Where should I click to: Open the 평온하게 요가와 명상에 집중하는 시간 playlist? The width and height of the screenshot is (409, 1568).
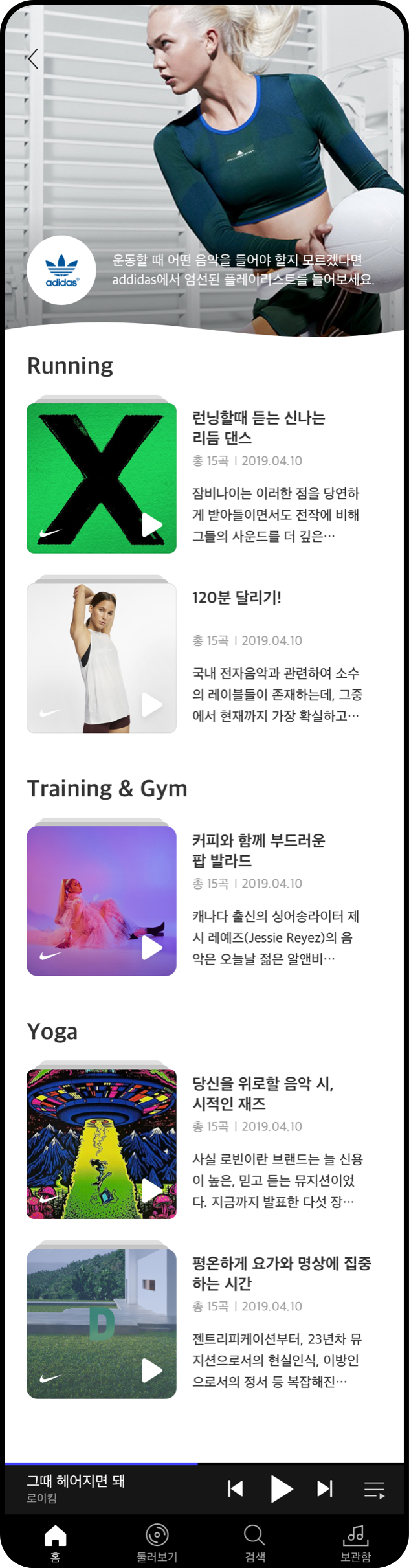coord(281,1273)
